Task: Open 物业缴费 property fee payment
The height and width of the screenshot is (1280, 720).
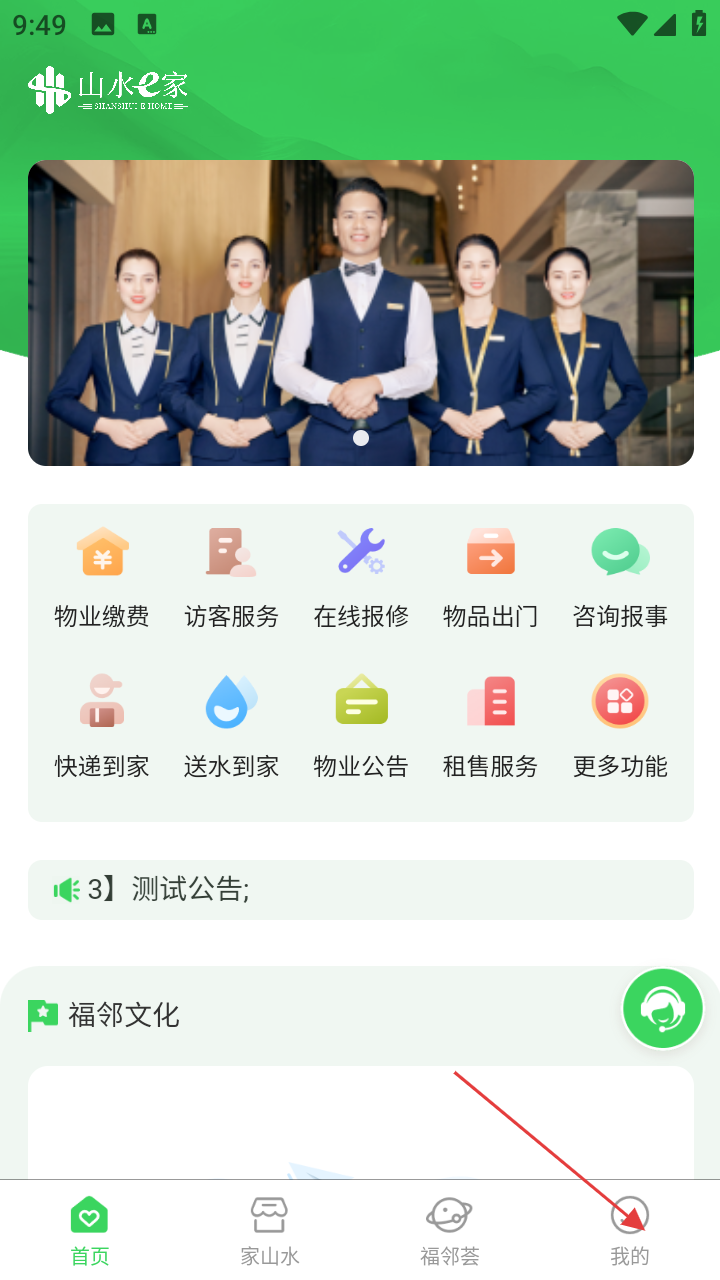Action: (x=102, y=577)
